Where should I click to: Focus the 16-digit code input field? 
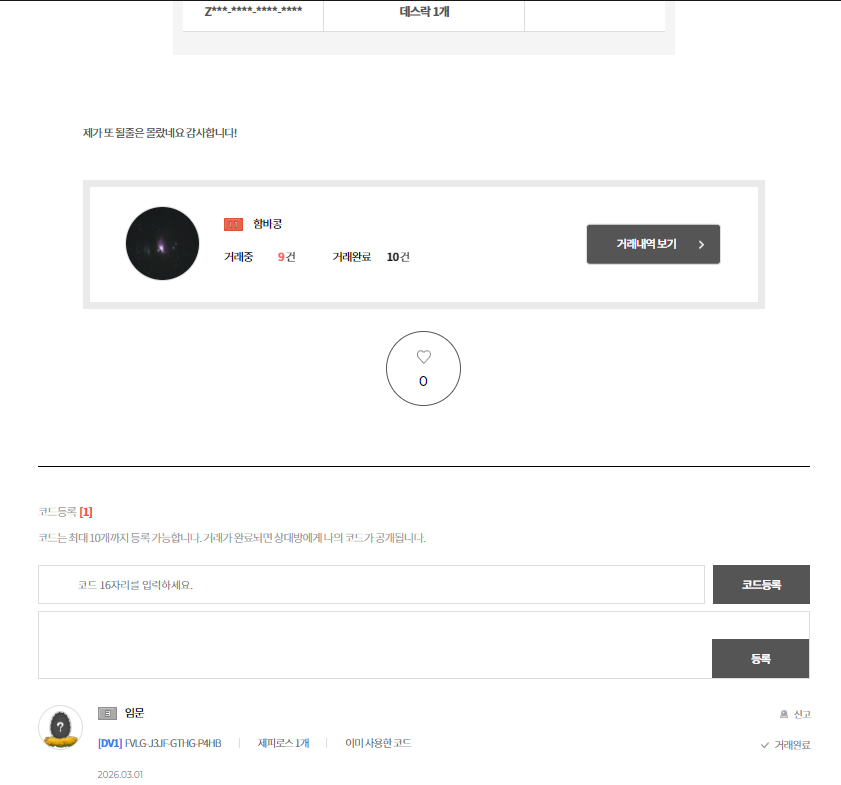tap(371, 585)
